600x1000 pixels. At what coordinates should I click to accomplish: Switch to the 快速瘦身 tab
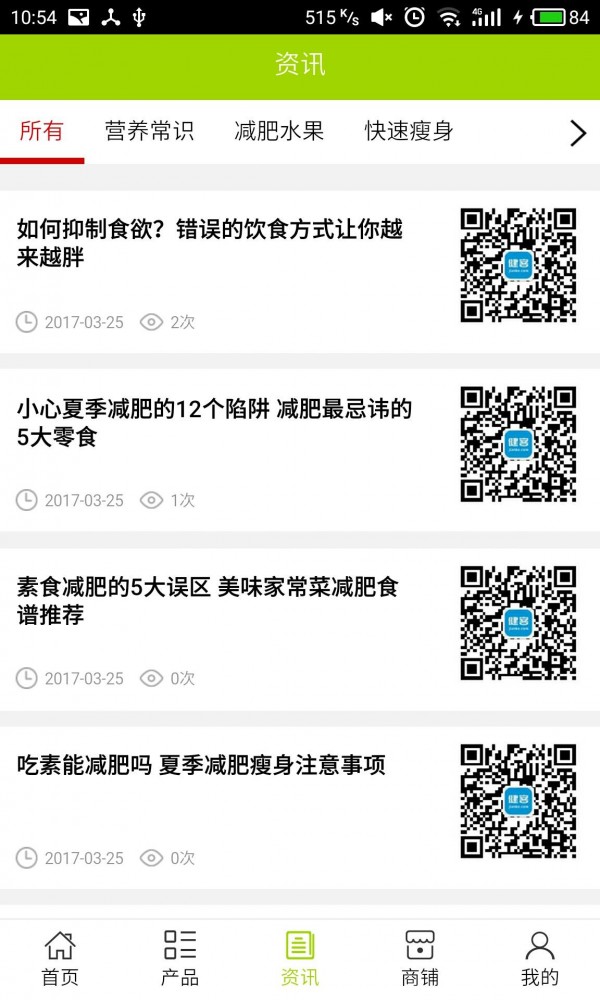pyautogui.click(x=409, y=131)
